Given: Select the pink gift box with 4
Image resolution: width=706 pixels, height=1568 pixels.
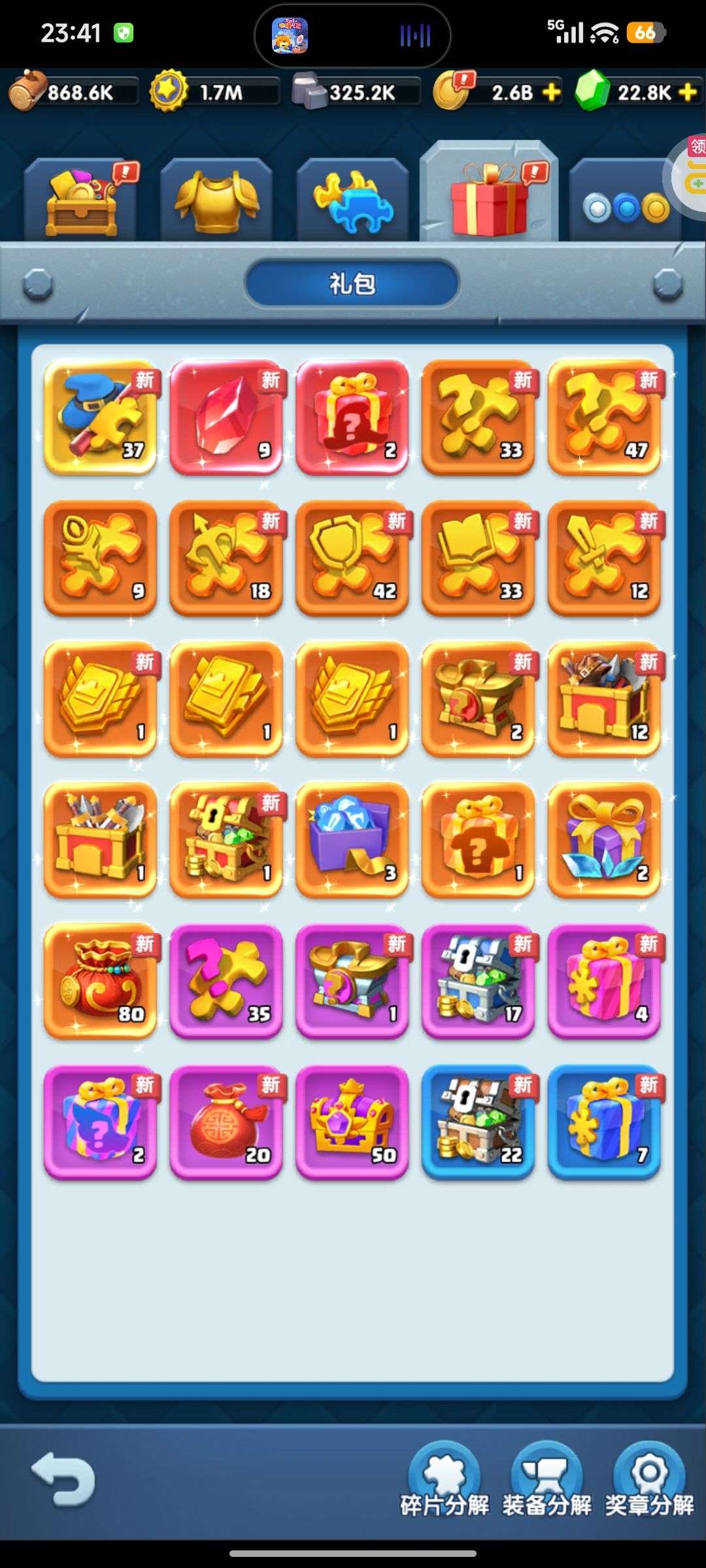Looking at the screenshot, I should pos(605,981).
